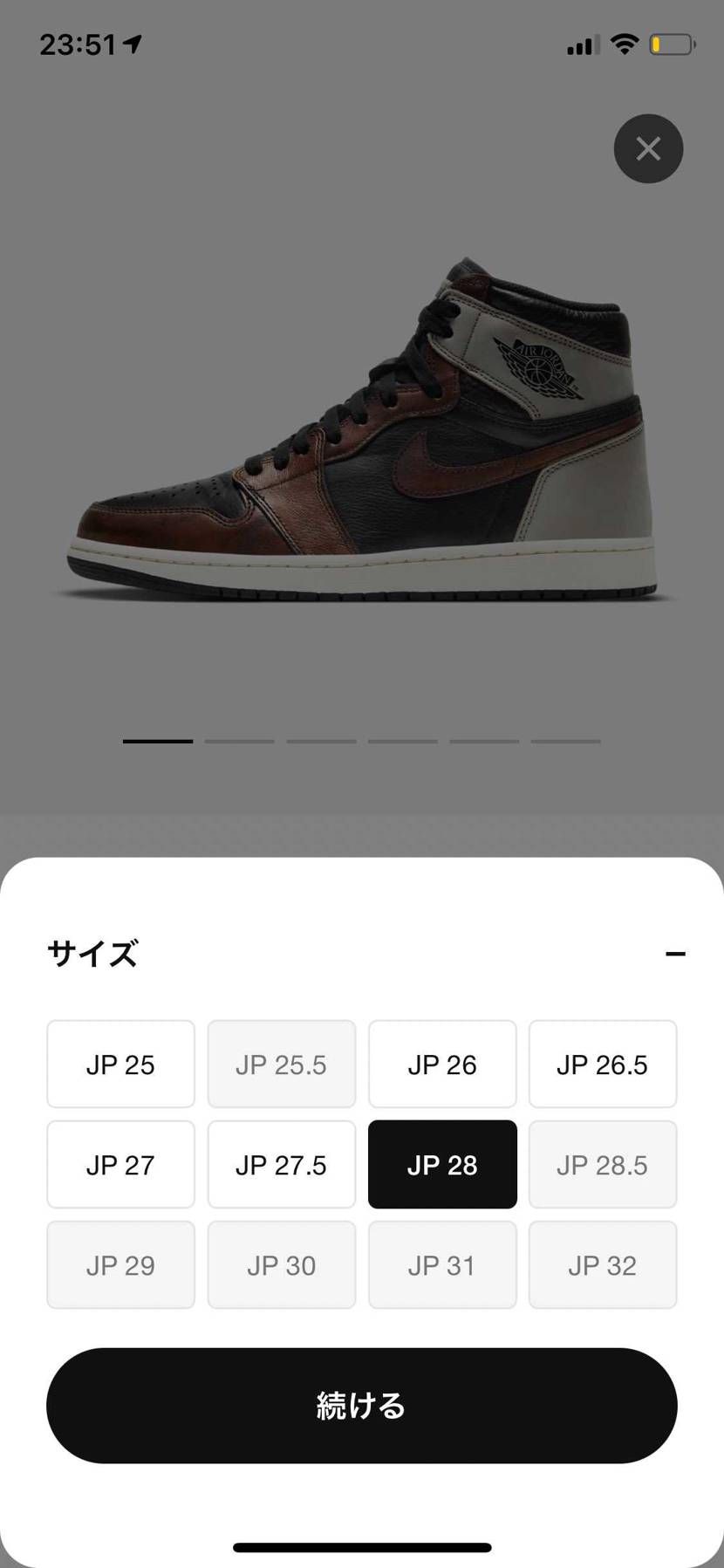Tap size JP 30
The width and height of the screenshot is (724, 1568).
coord(281,1264)
